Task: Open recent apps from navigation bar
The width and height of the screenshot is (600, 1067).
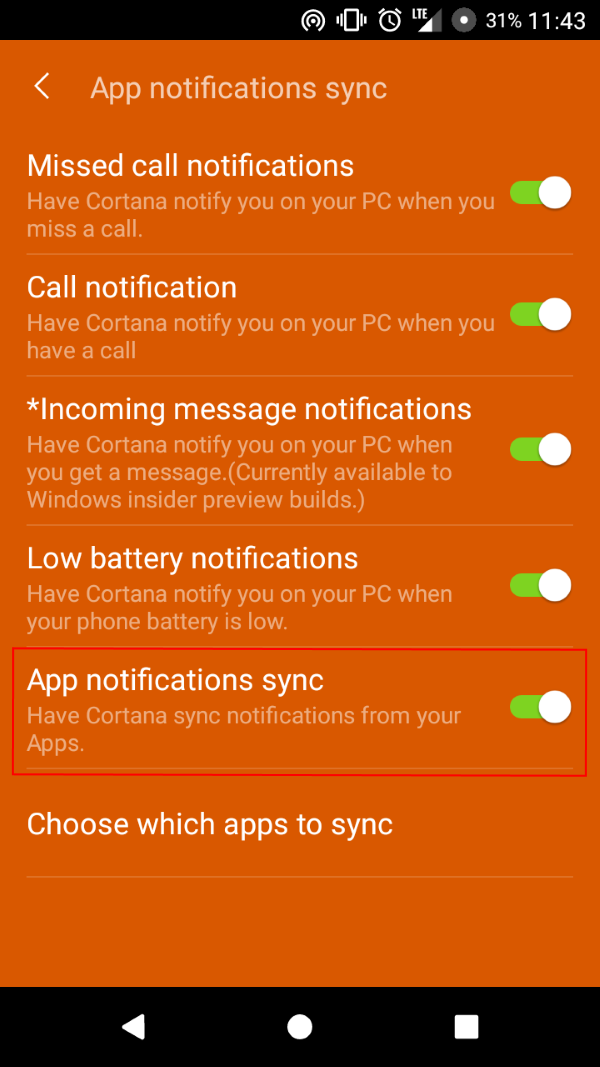Action: [x=466, y=1026]
